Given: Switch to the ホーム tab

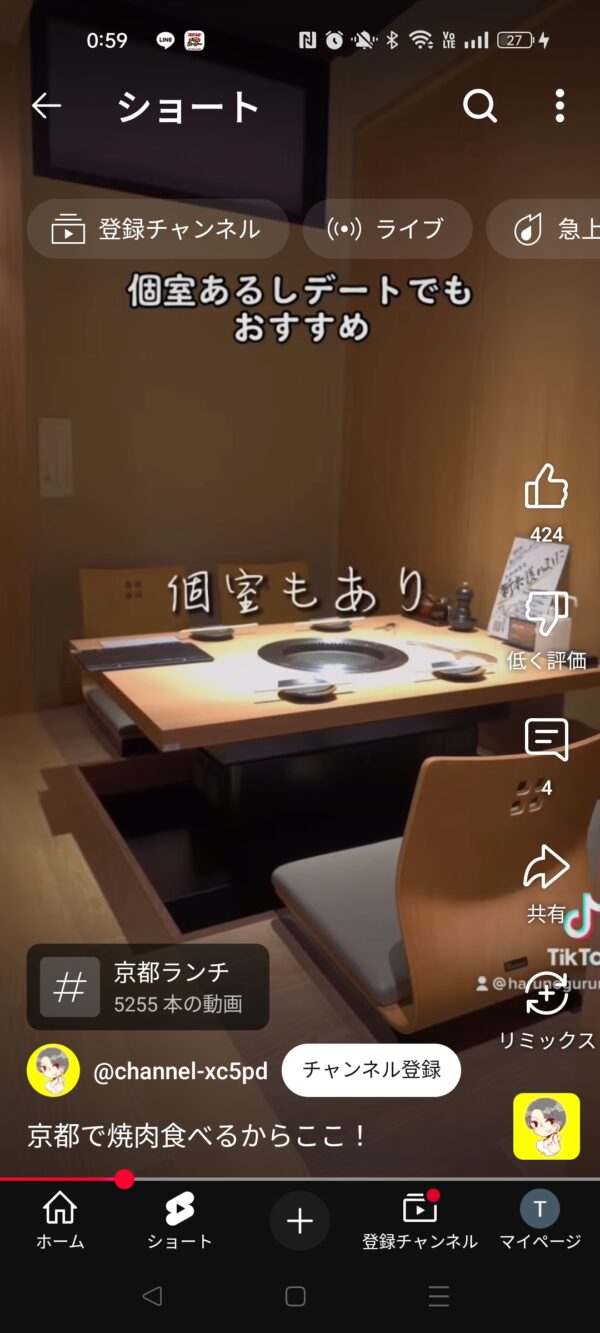Looking at the screenshot, I should tap(60, 1221).
